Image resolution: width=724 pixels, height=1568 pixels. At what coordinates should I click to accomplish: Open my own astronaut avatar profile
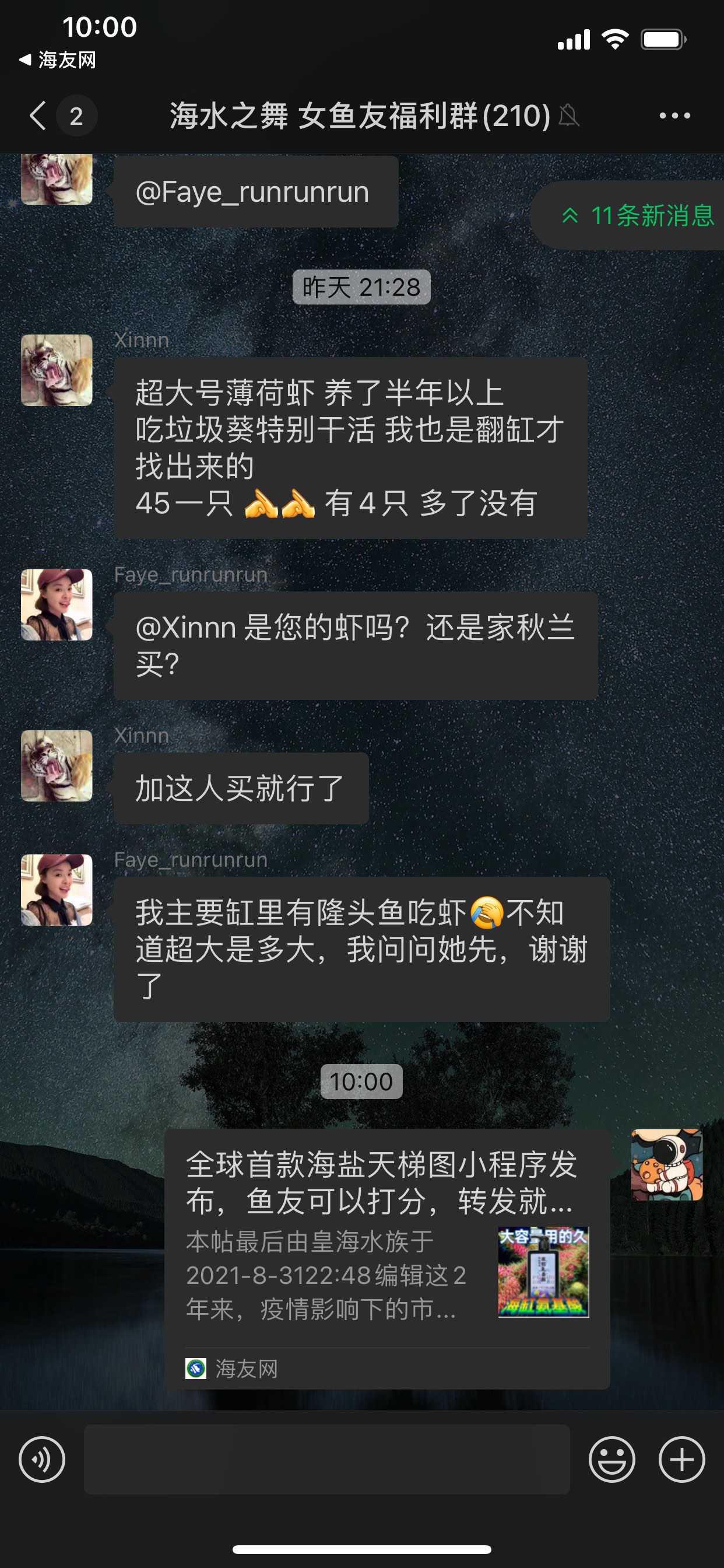(x=667, y=1164)
